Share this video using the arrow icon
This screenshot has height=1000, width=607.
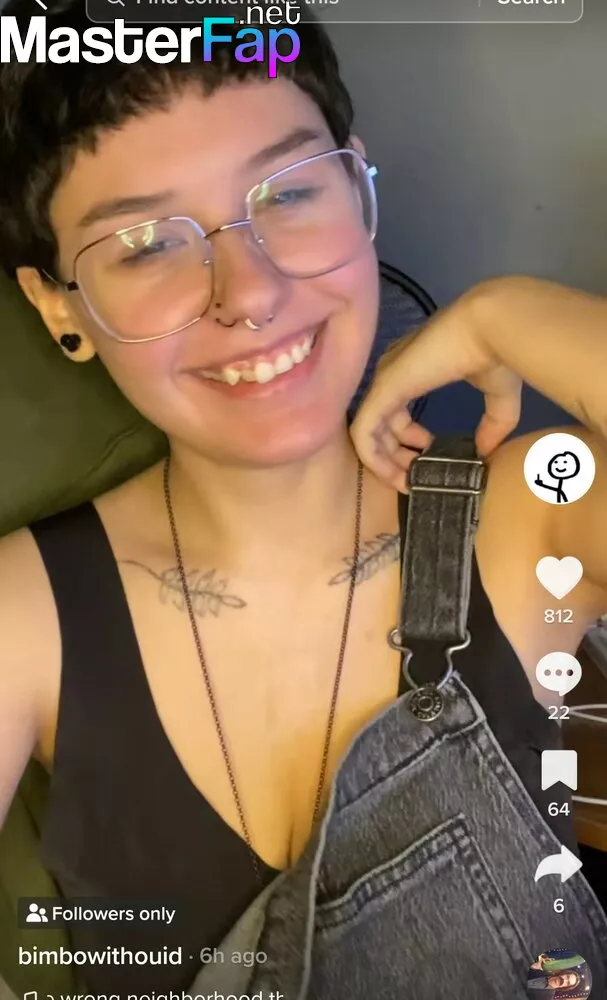[x=559, y=866]
